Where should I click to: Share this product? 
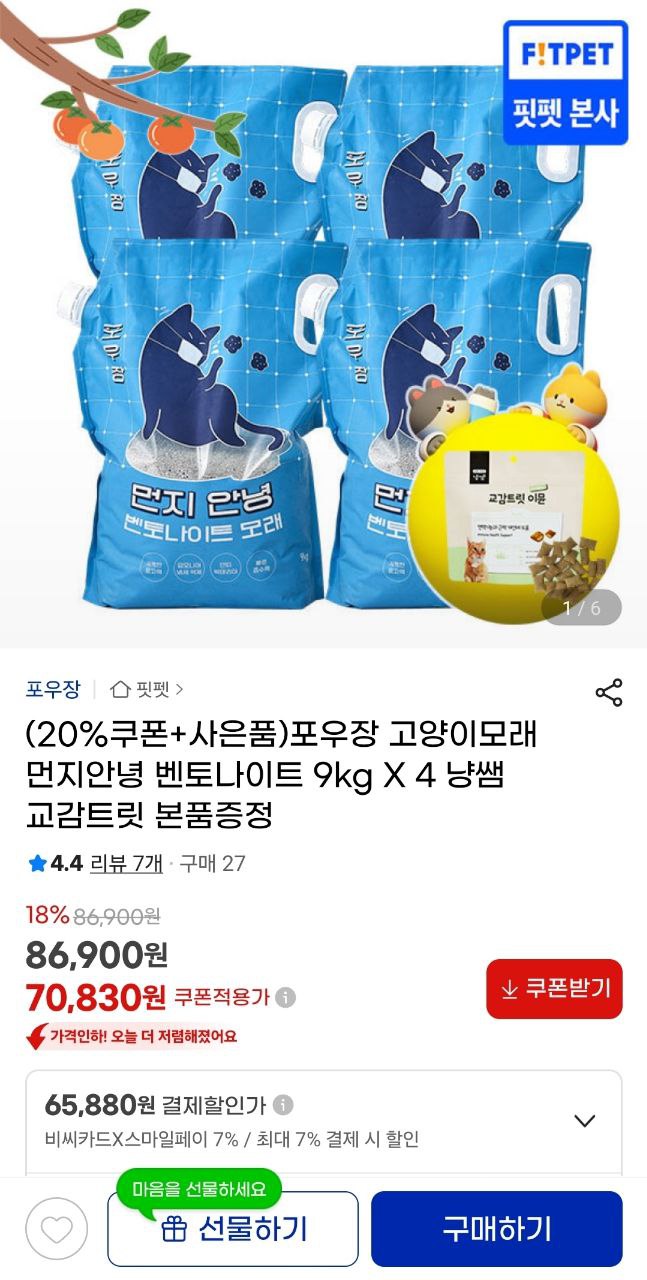pos(609,692)
